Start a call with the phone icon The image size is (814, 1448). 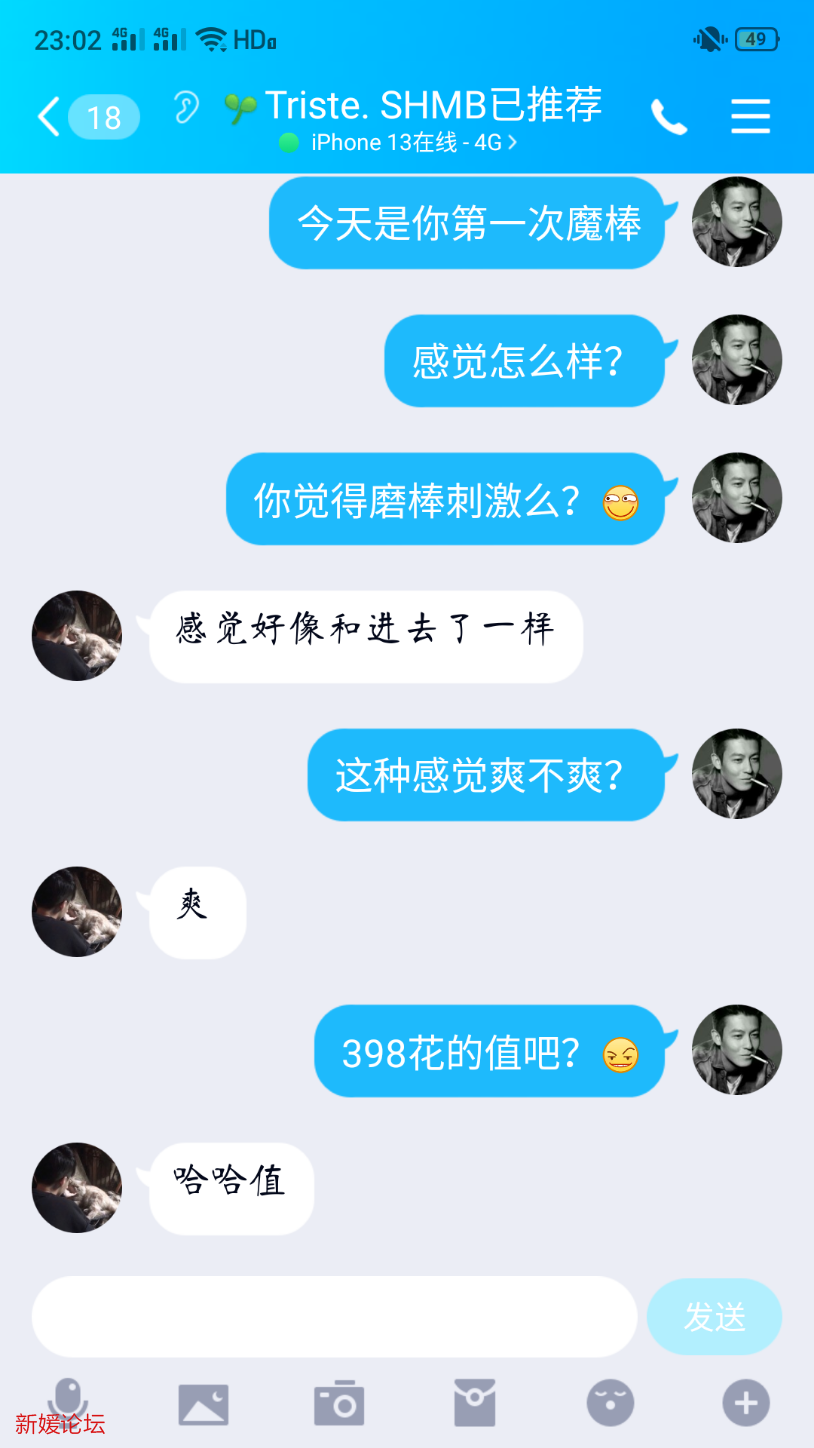tap(668, 116)
